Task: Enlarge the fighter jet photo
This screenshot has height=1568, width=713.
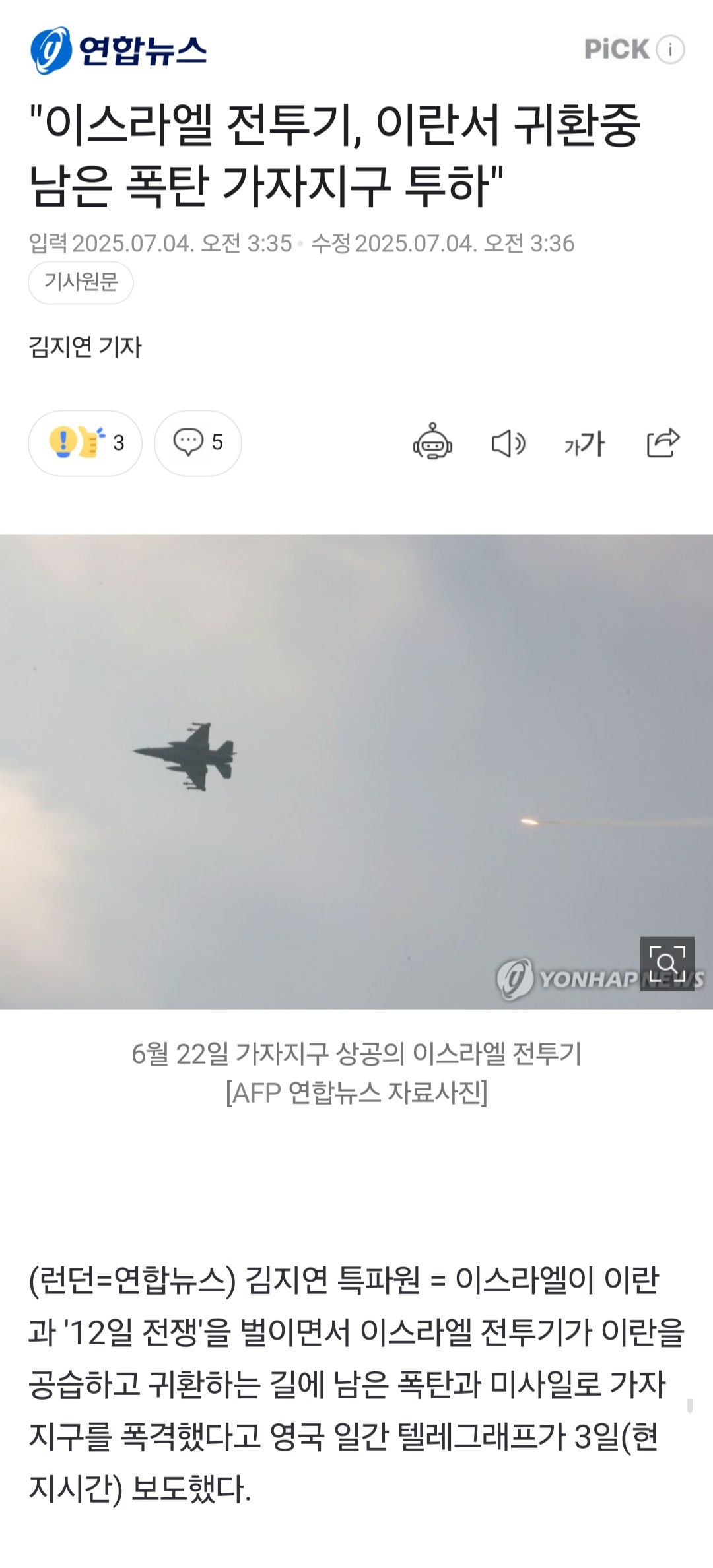Action: pyautogui.click(x=667, y=964)
